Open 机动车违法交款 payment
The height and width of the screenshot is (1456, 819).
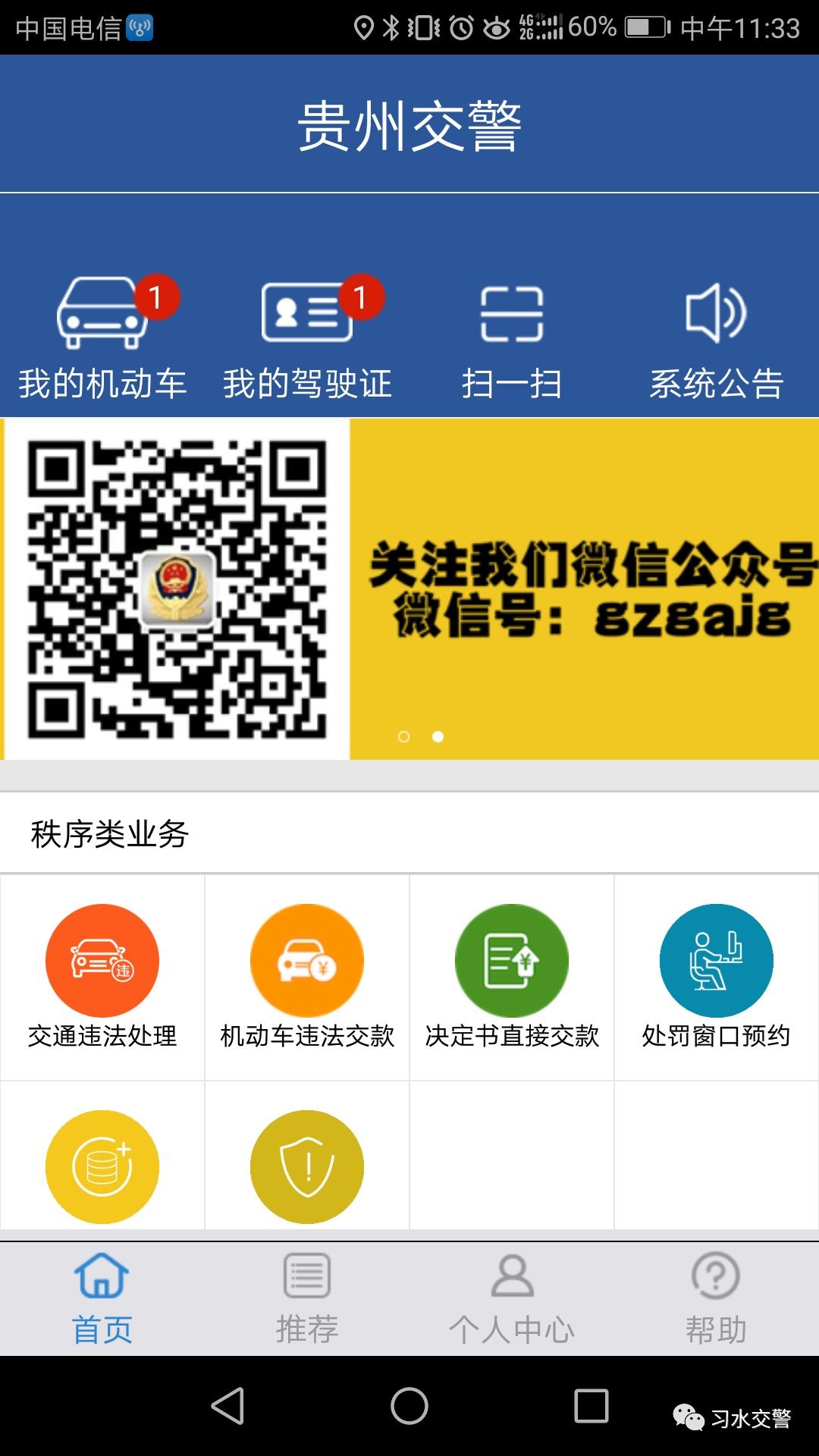tap(307, 977)
